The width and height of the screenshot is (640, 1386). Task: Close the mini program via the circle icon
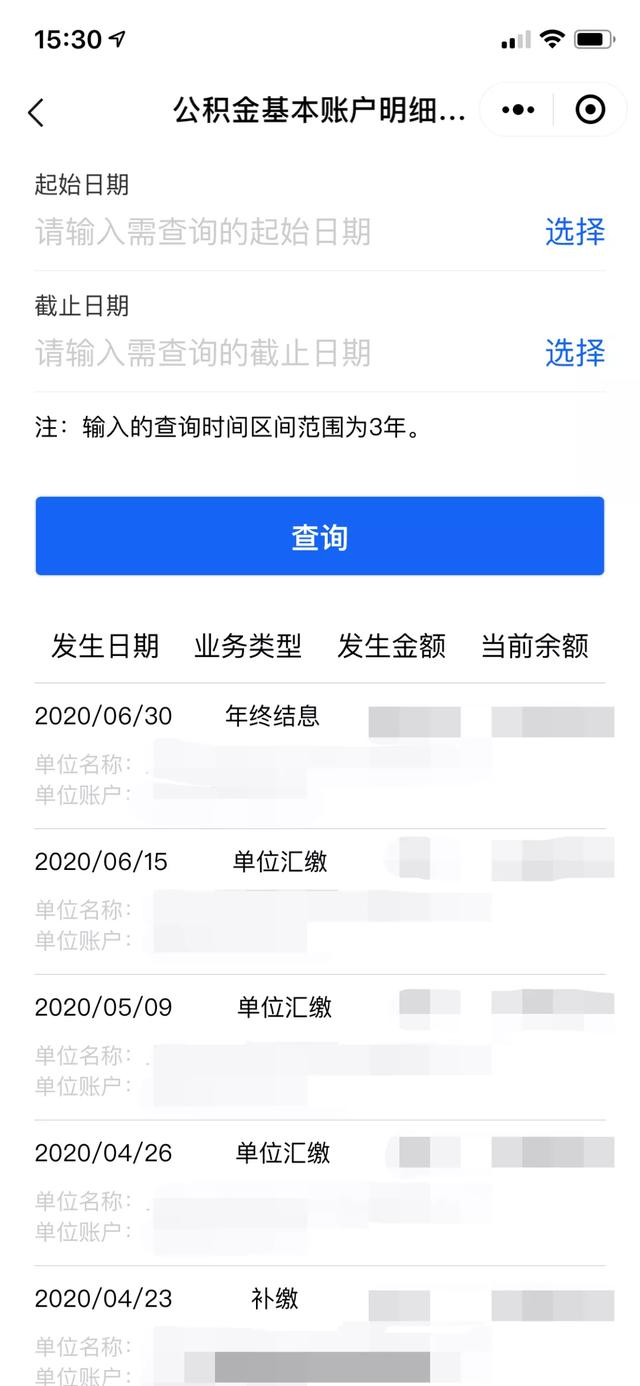pos(590,110)
